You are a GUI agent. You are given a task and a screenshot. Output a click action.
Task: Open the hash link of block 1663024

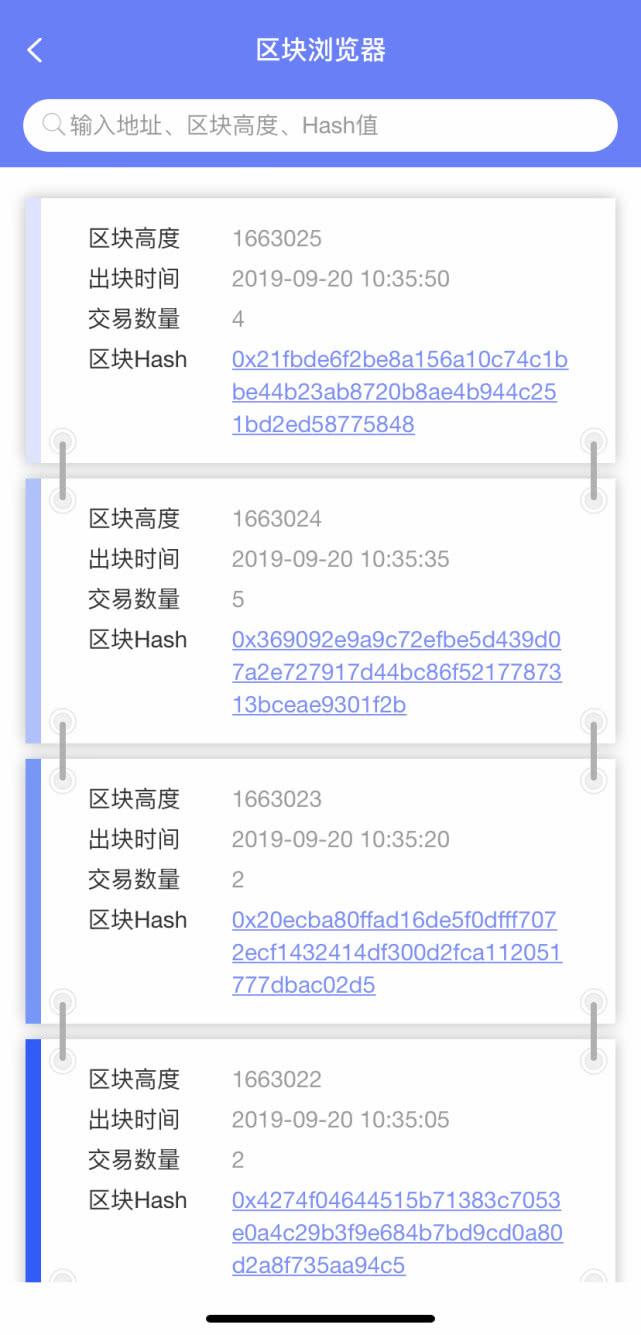point(395,672)
